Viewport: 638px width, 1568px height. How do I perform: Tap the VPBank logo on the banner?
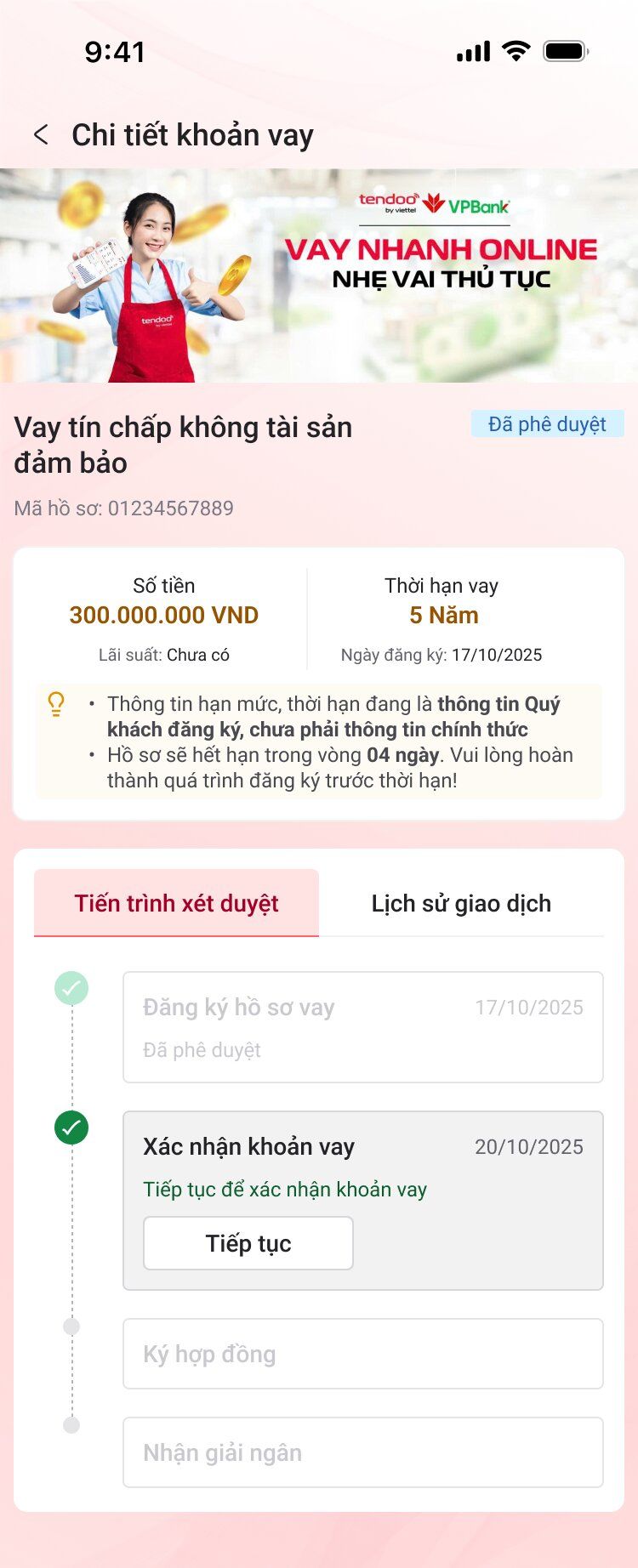(475, 204)
